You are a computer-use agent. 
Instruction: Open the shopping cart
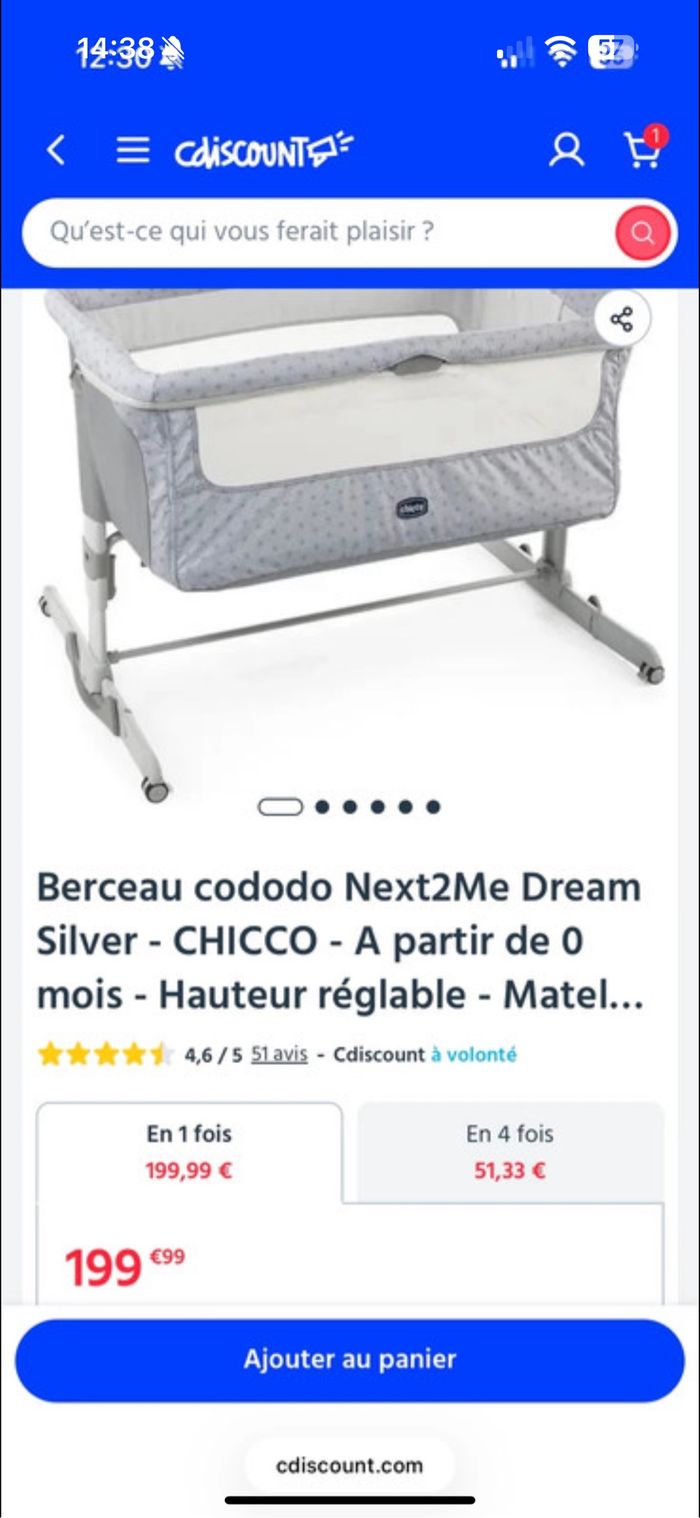(x=643, y=150)
